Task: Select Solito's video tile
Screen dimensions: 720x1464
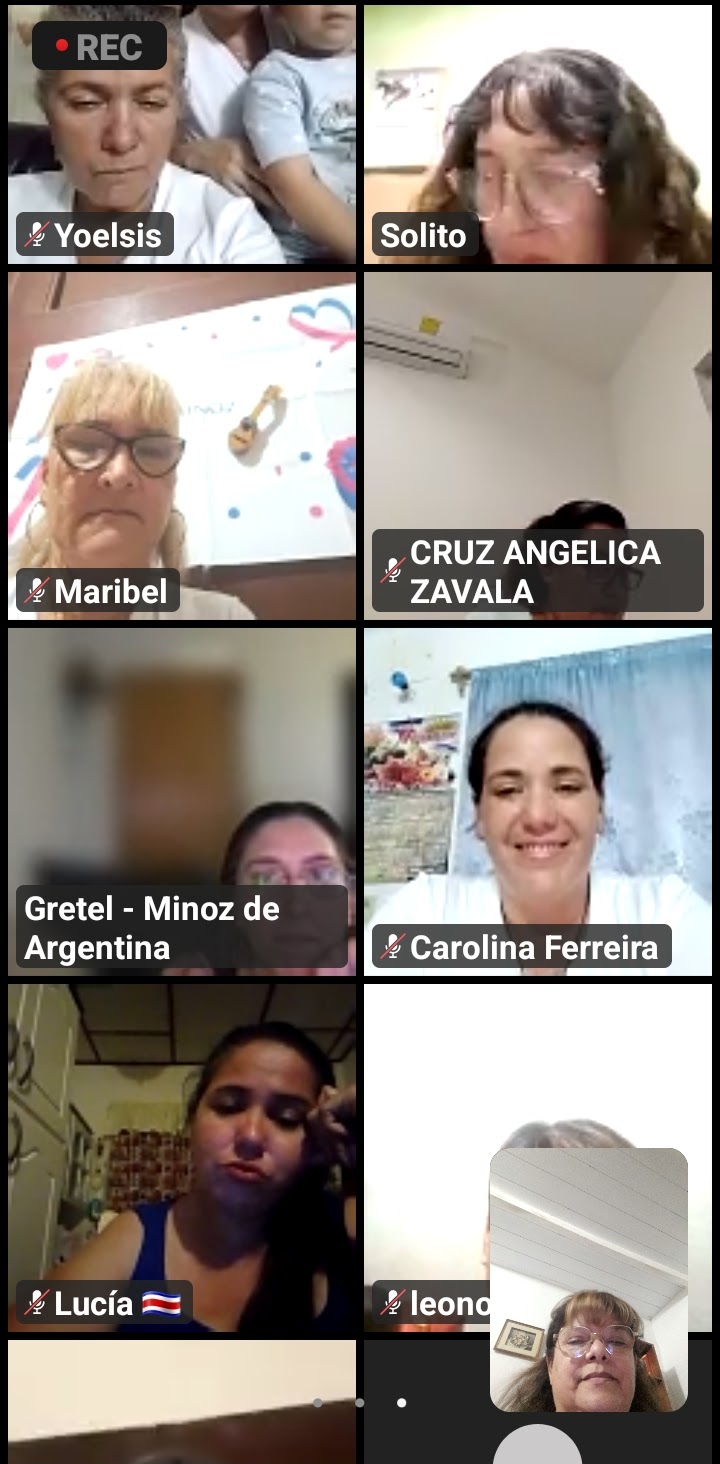Action: point(538,134)
